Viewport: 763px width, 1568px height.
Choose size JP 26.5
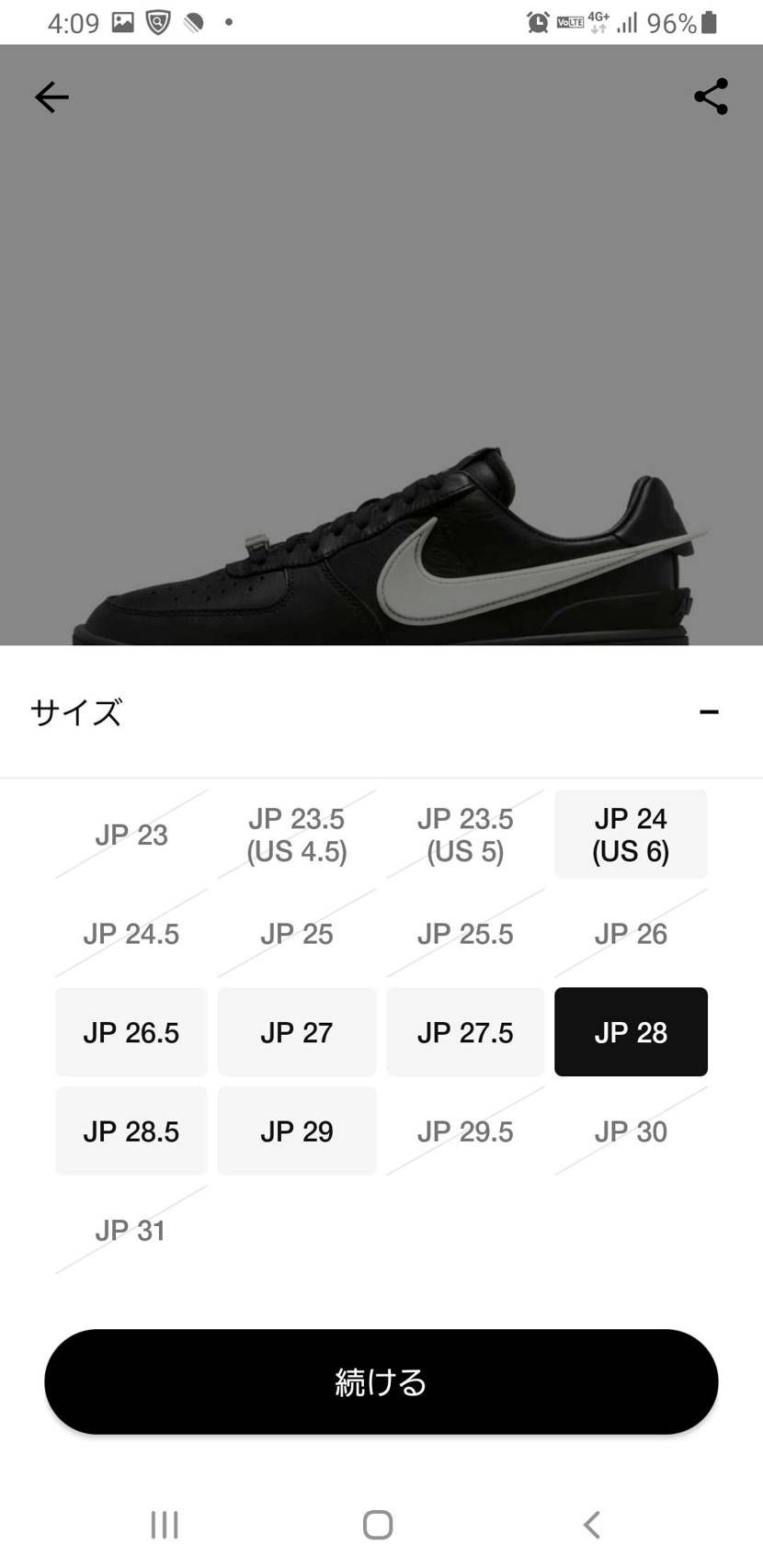(131, 1032)
